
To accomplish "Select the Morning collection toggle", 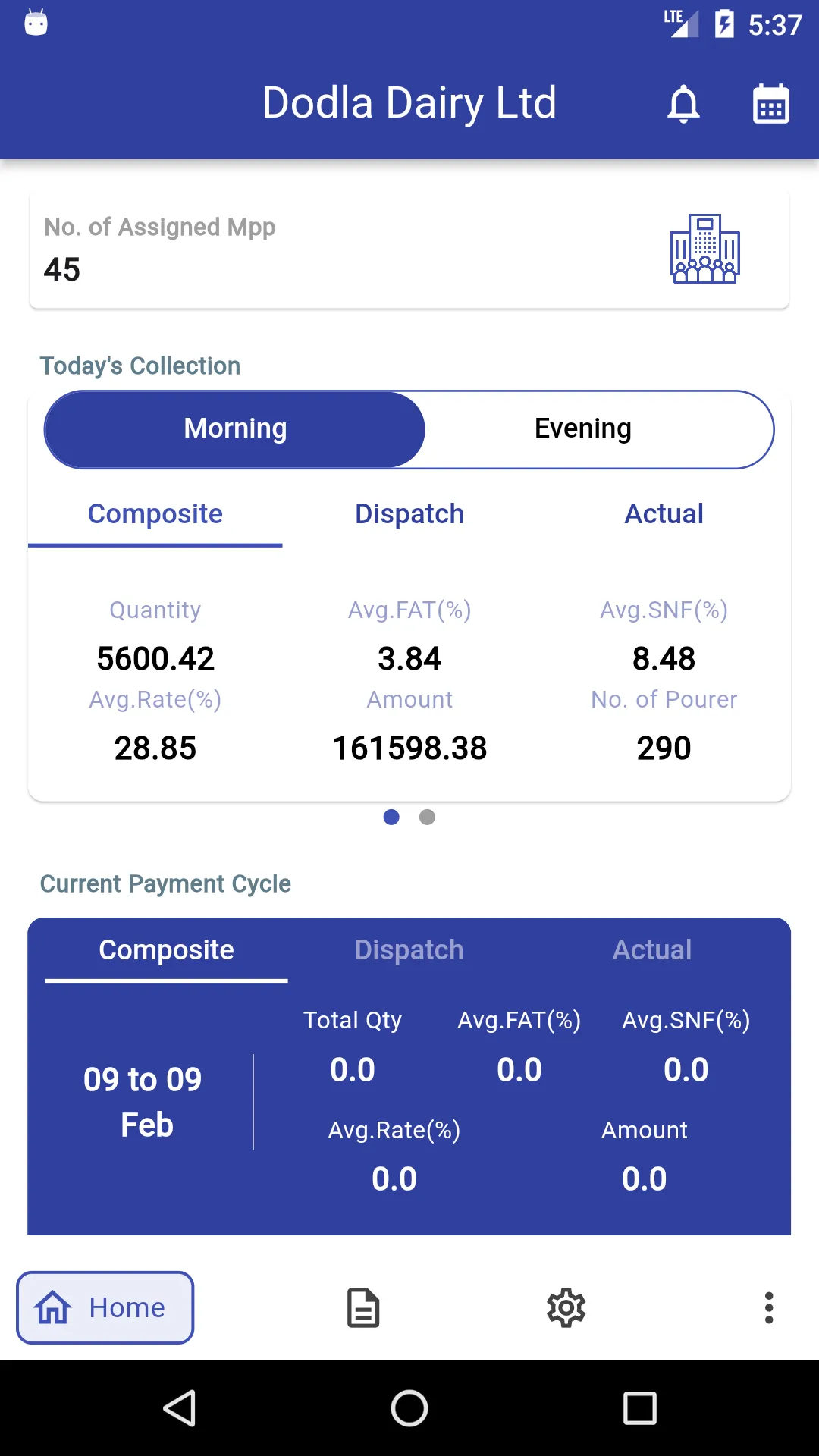I will coord(235,428).
